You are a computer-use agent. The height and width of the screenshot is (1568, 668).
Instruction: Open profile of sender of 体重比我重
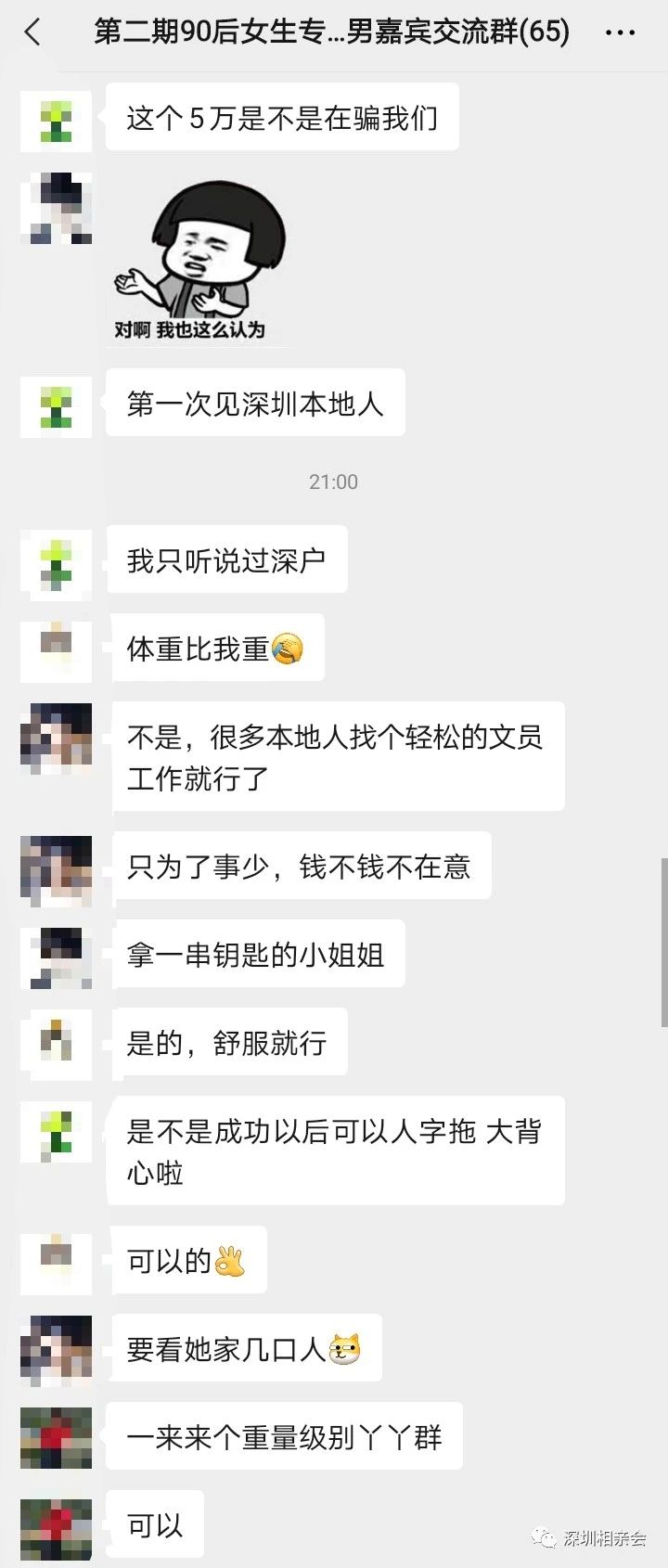(x=56, y=647)
